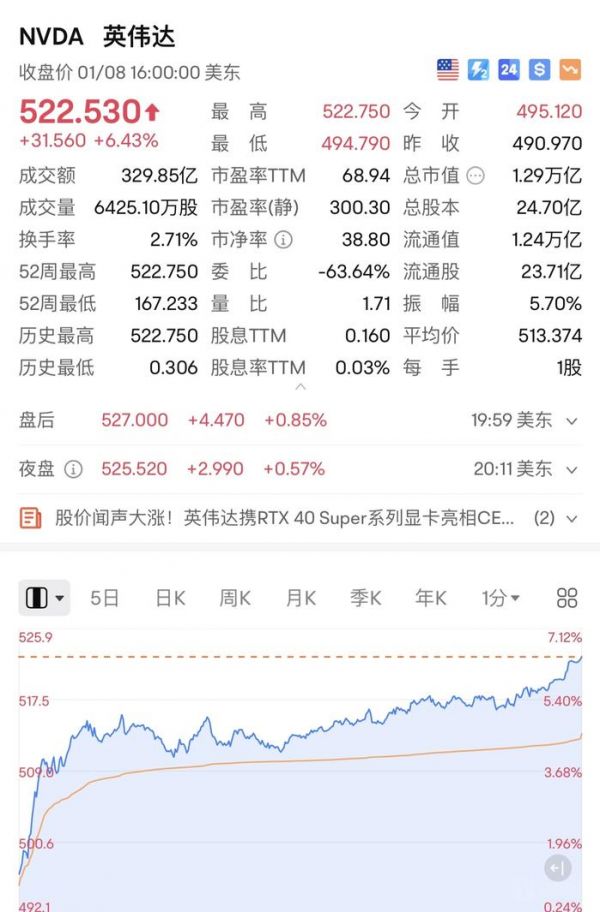Tap the blue dollar sign badge

pyautogui.click(x=540, y=70)
